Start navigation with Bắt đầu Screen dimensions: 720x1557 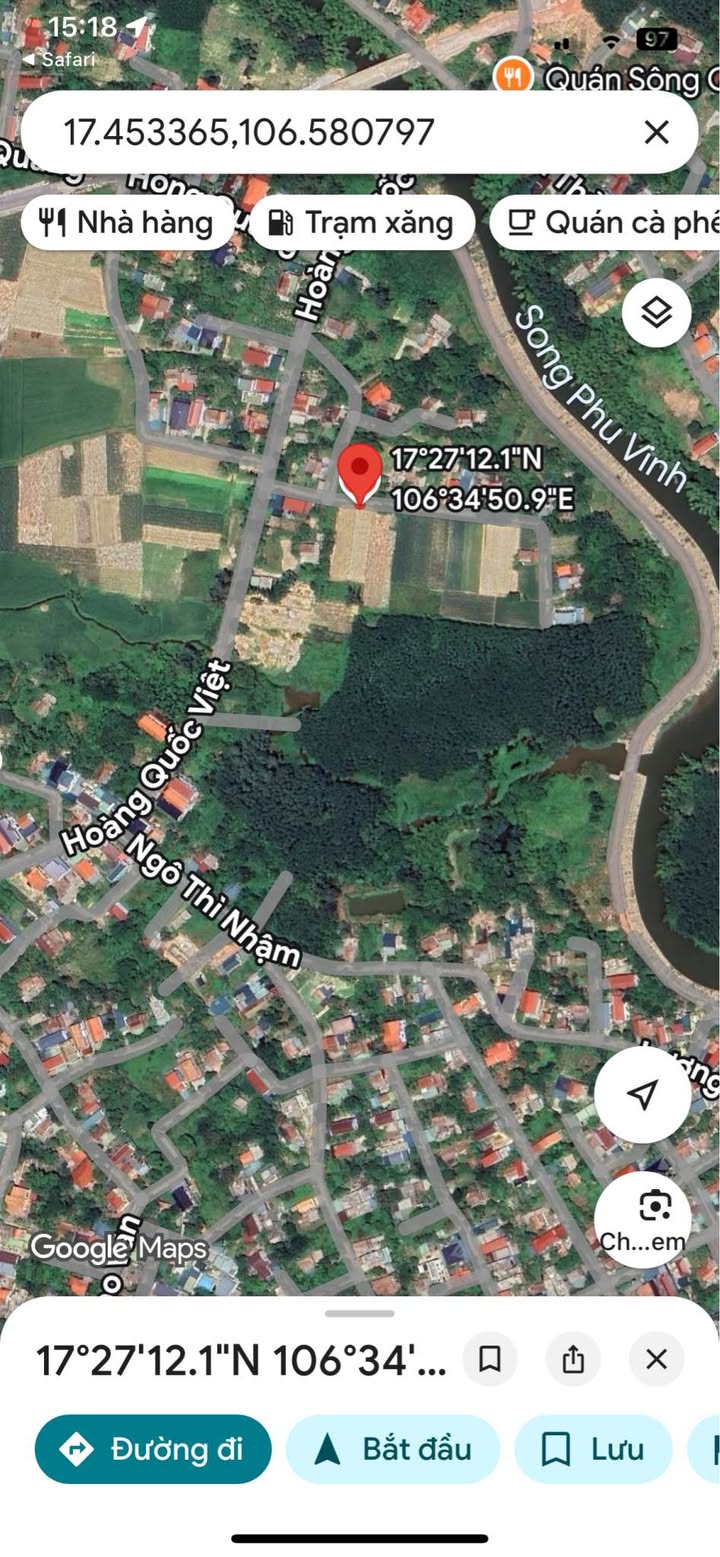(393, 1449)
